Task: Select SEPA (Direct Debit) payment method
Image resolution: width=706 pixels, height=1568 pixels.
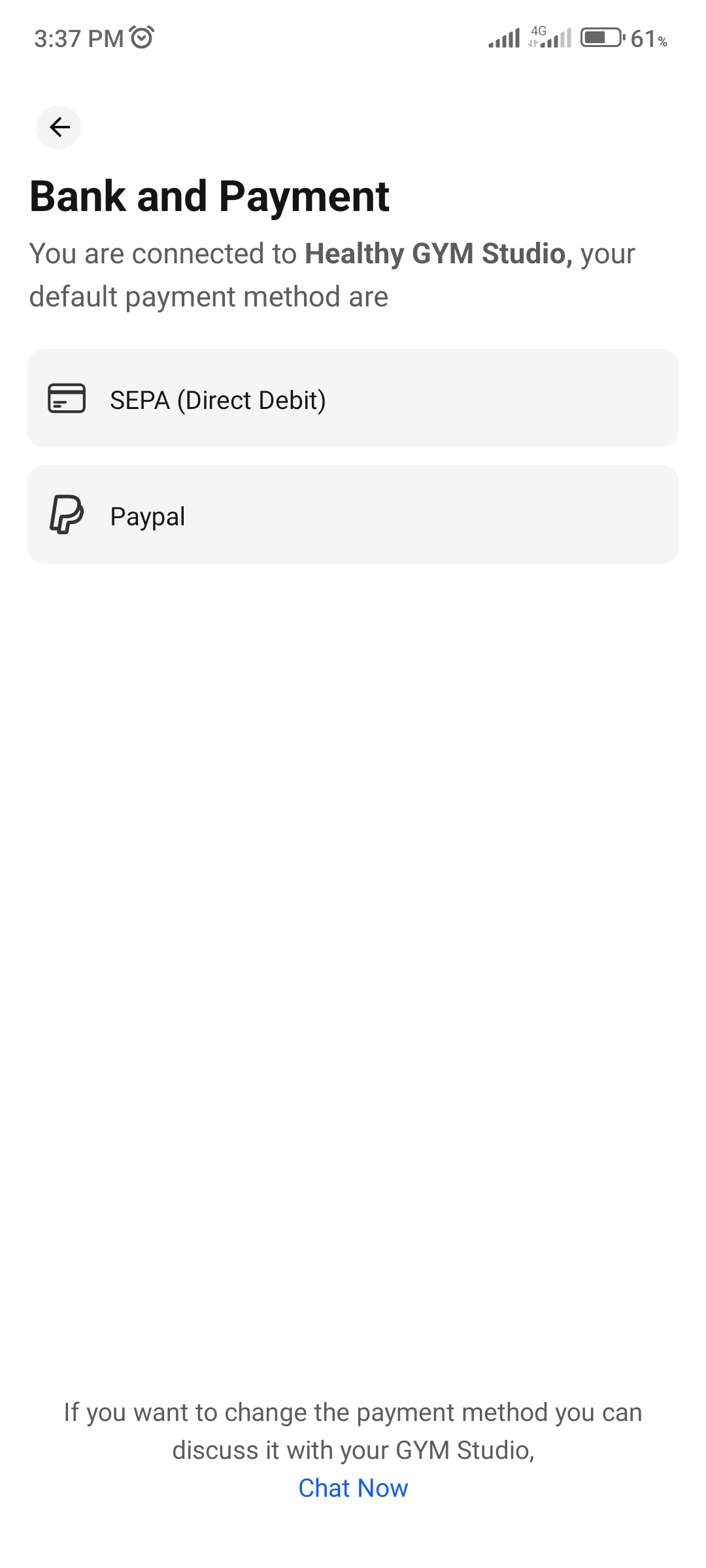Action: pos(352,399)
